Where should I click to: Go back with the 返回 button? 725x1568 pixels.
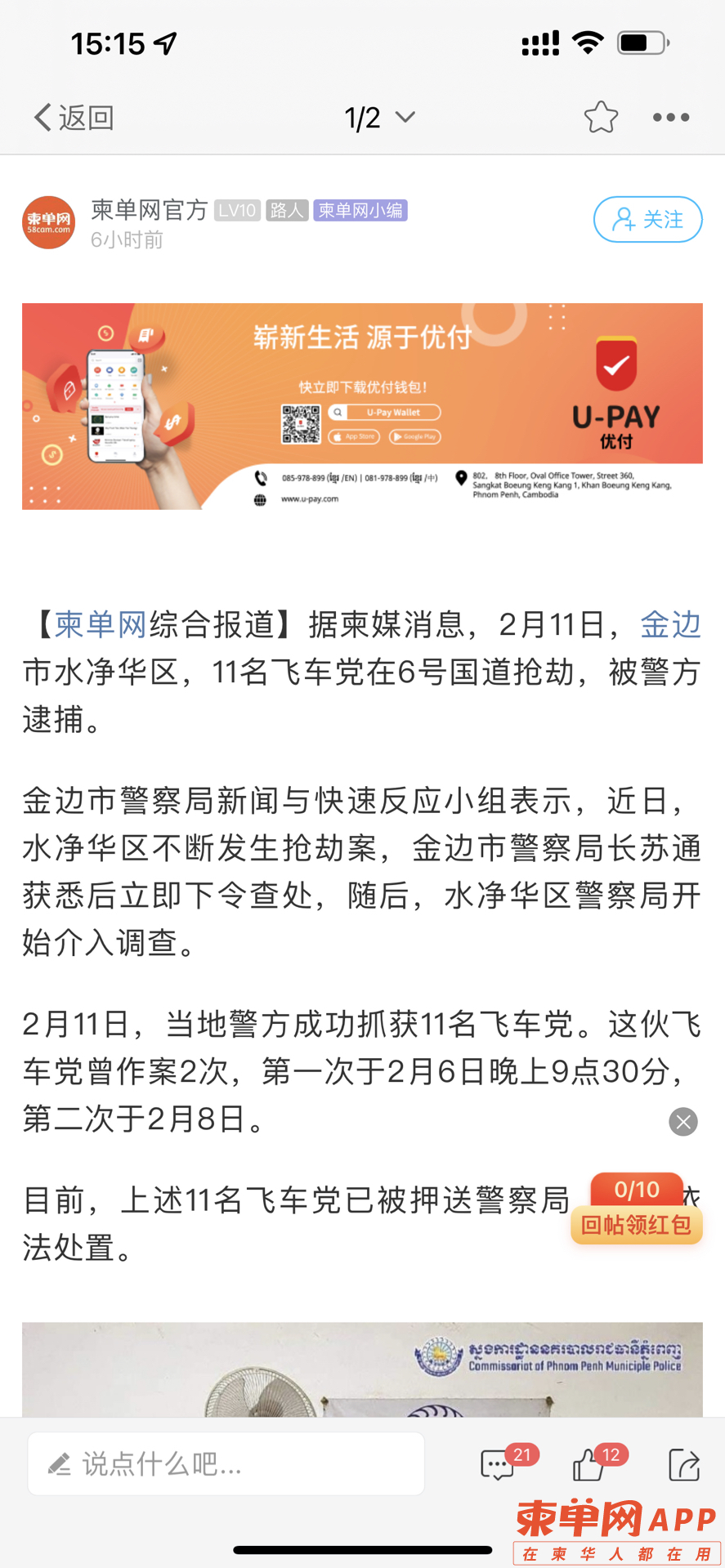coord(74,118)
